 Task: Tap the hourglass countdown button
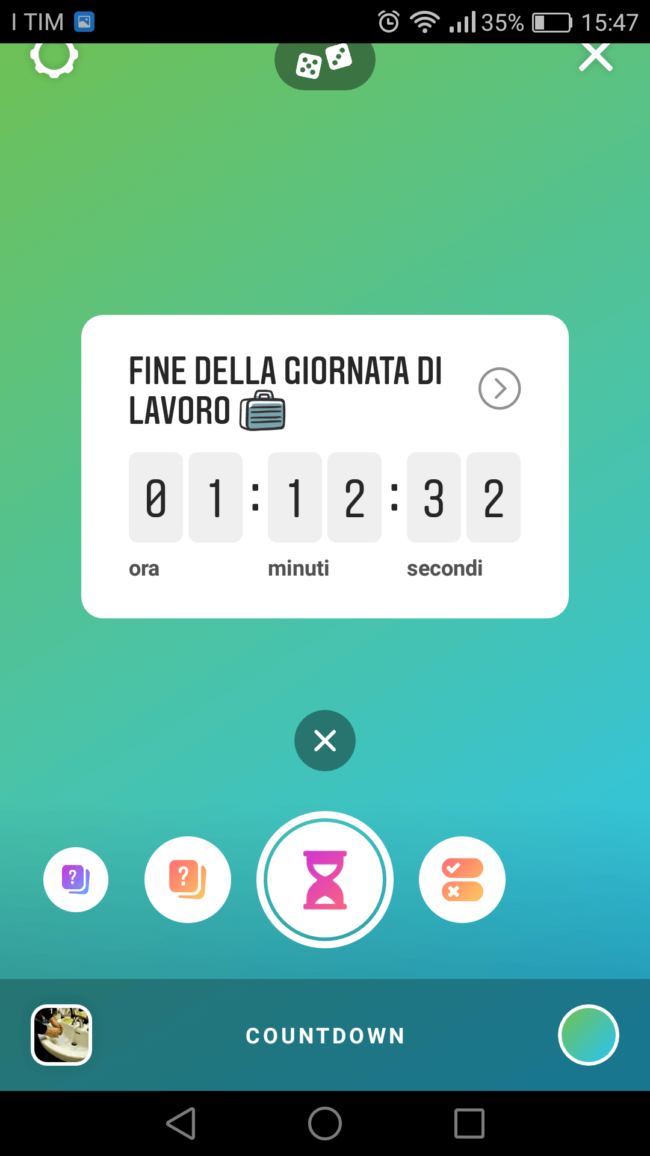[325, 880]
